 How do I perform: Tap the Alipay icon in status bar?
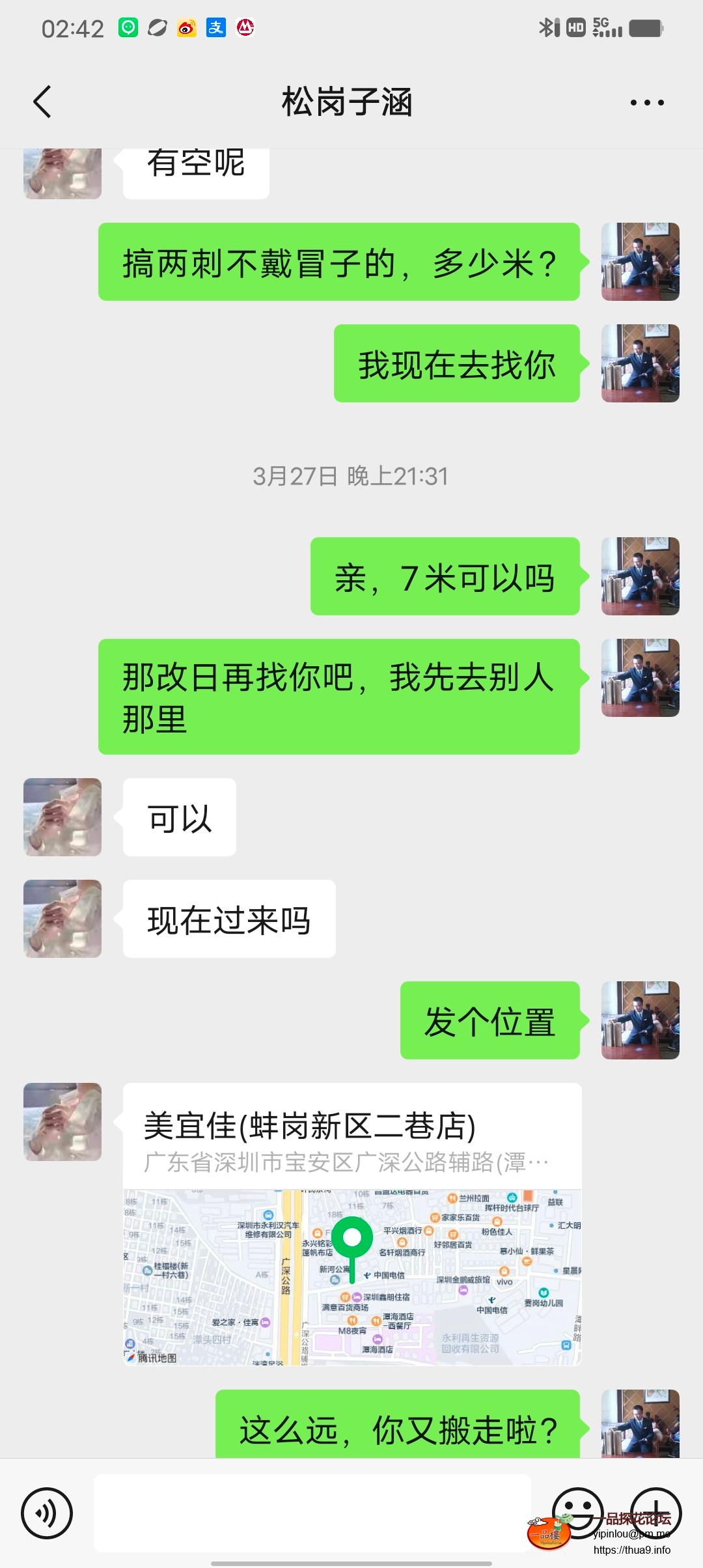click(x=216, y=27)
